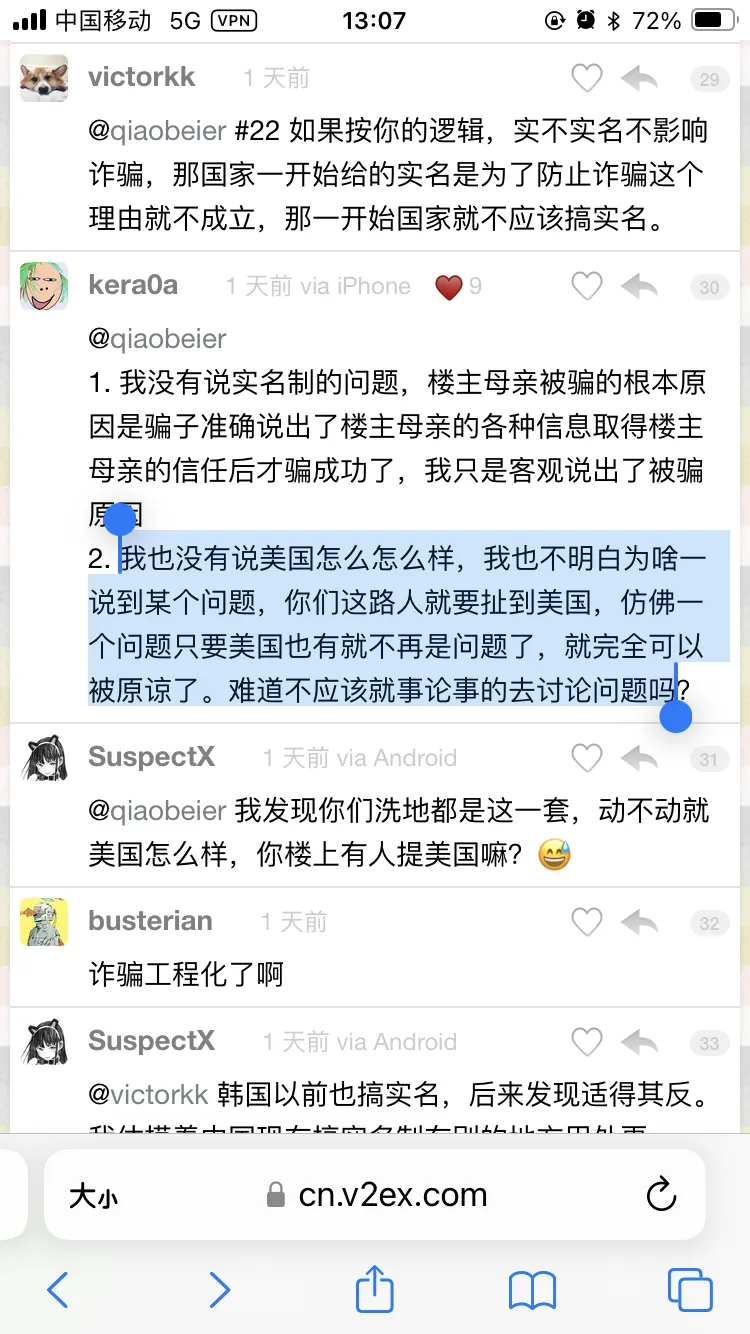
Task: Tap the @qiaobeier mention in kera0a's reply
Action: coord(157,338)
